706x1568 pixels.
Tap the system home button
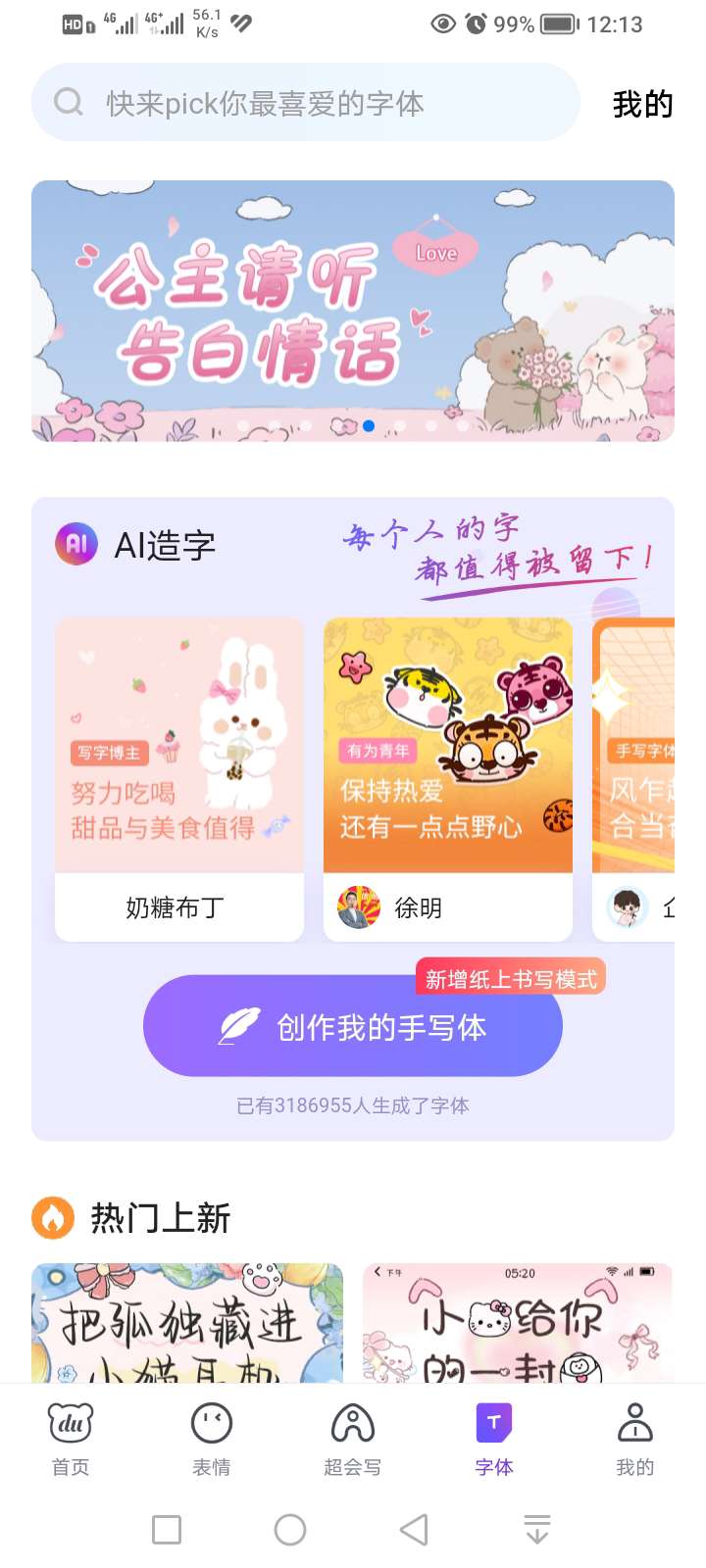pyautogui.click(x=290, y=1529)
